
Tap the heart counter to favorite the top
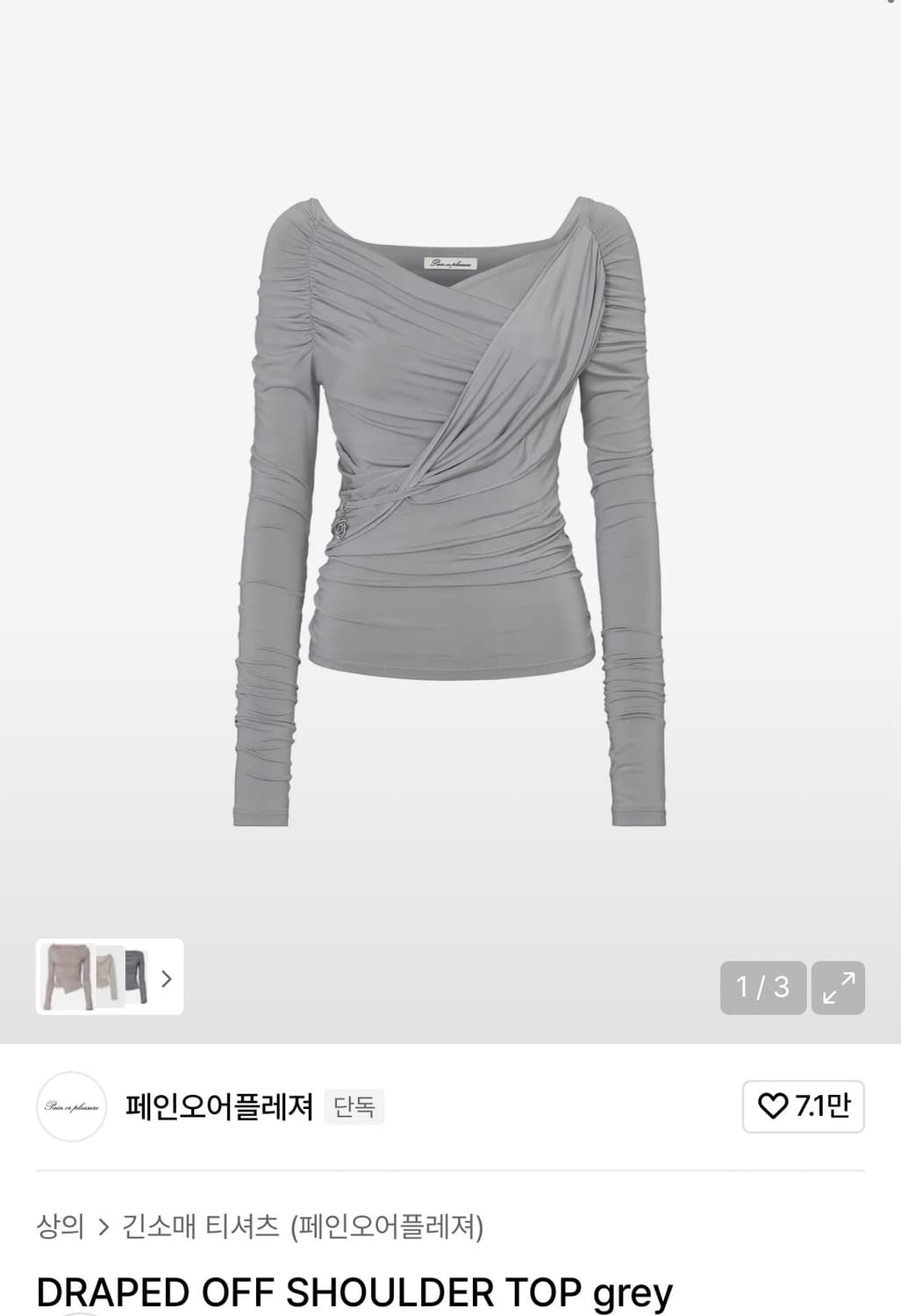tap(803, 1107)
